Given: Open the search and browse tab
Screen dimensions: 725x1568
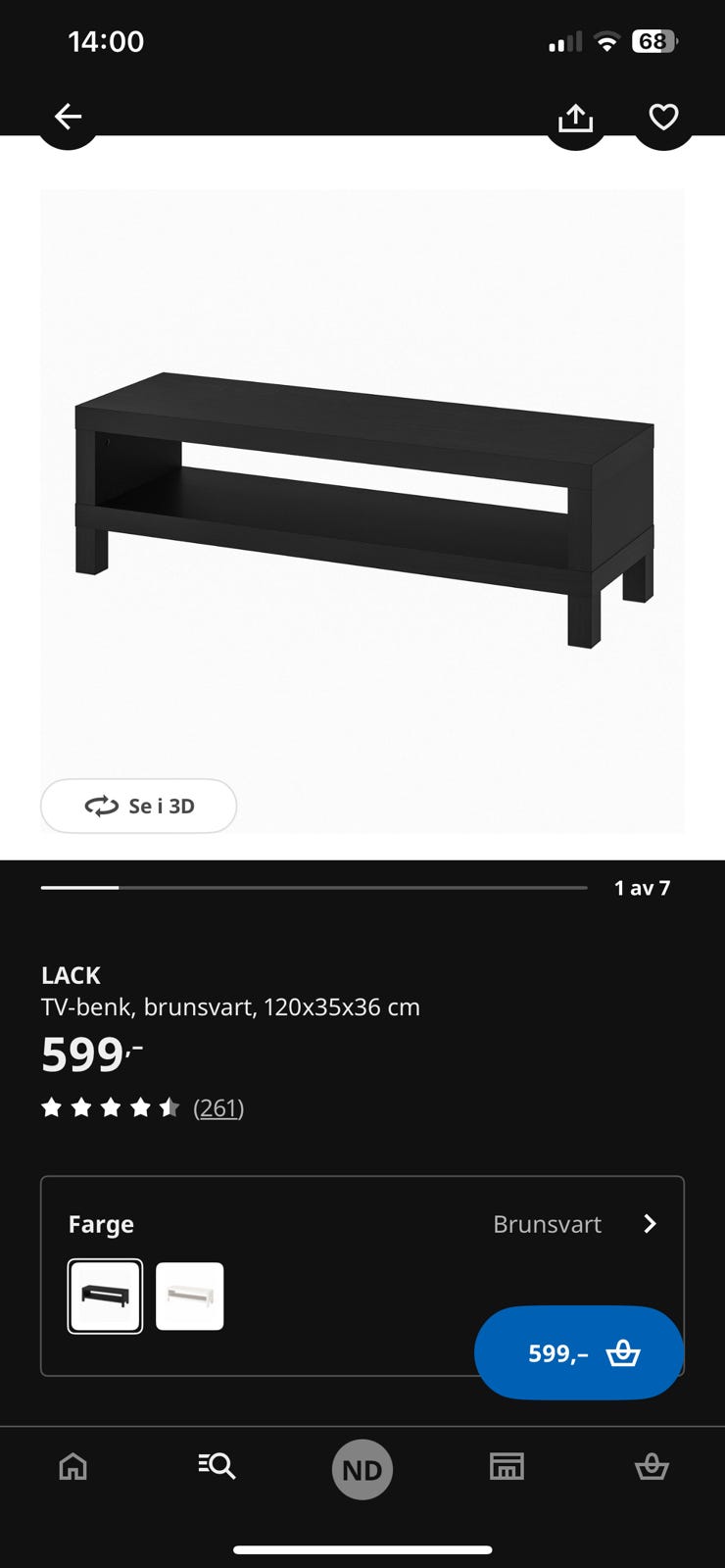Looking at the screenshot, I should (217, 1467).
